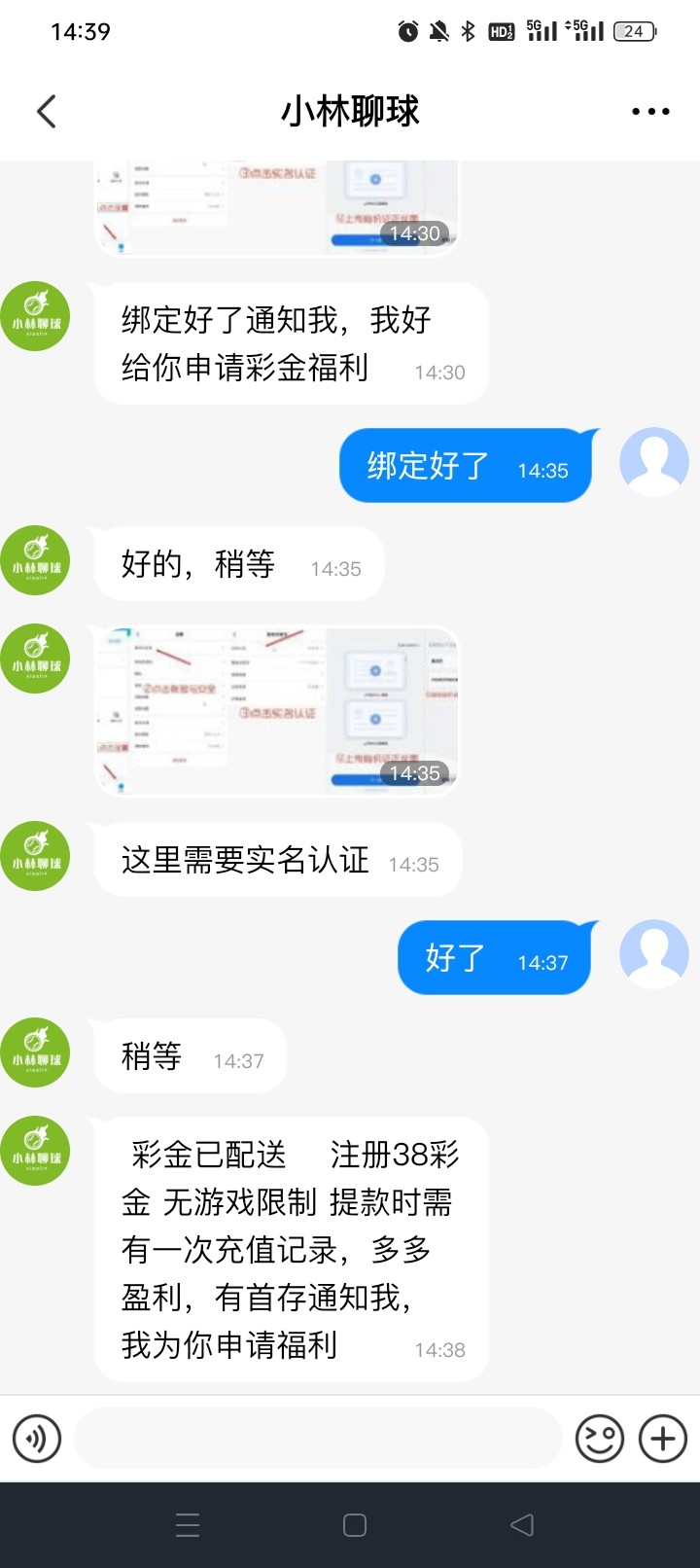Focus the message text field
700x1568 pixels.
pyautogui.click(x=318, y=1439)
